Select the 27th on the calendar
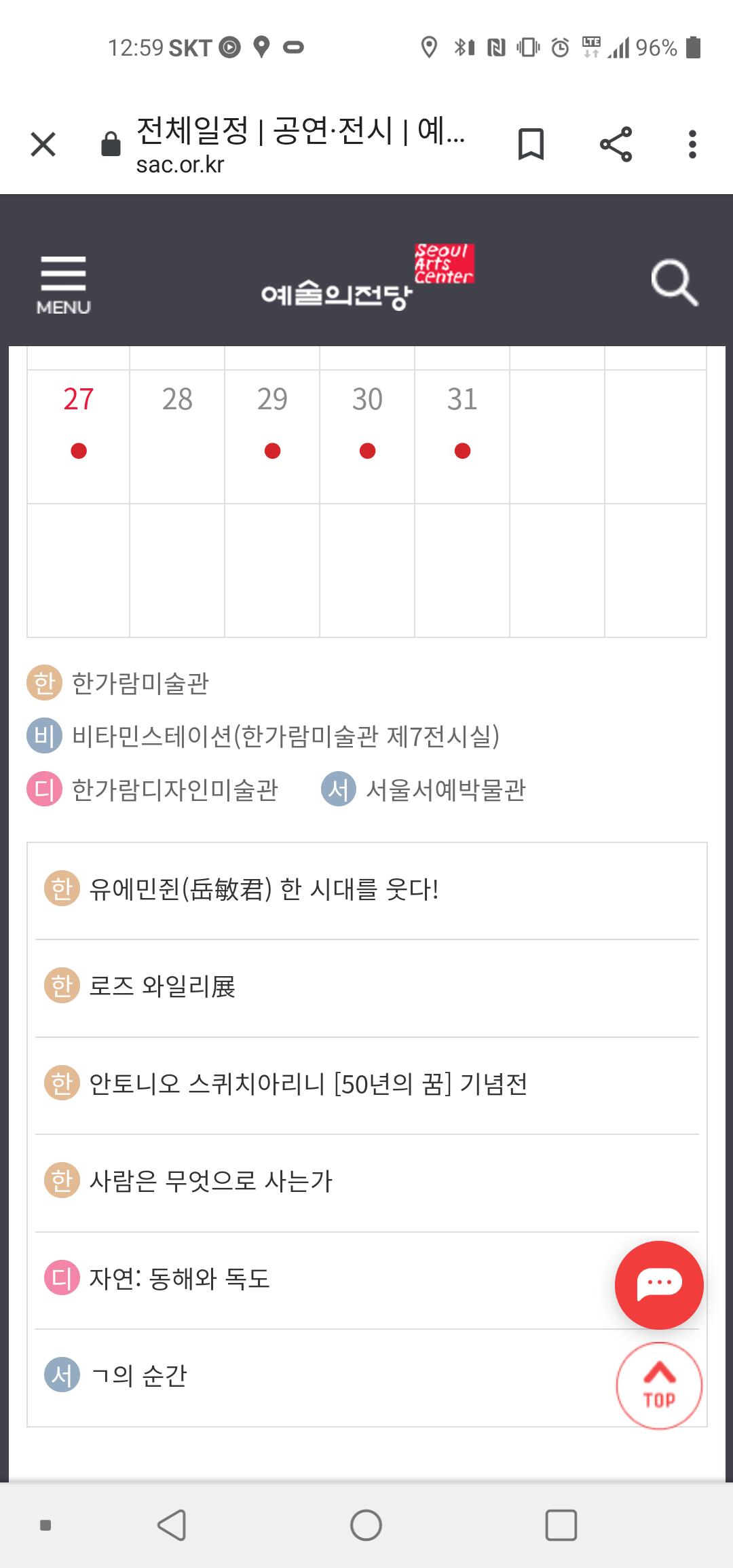Viewport: 733px width, 1568px height. click(79, 436)
